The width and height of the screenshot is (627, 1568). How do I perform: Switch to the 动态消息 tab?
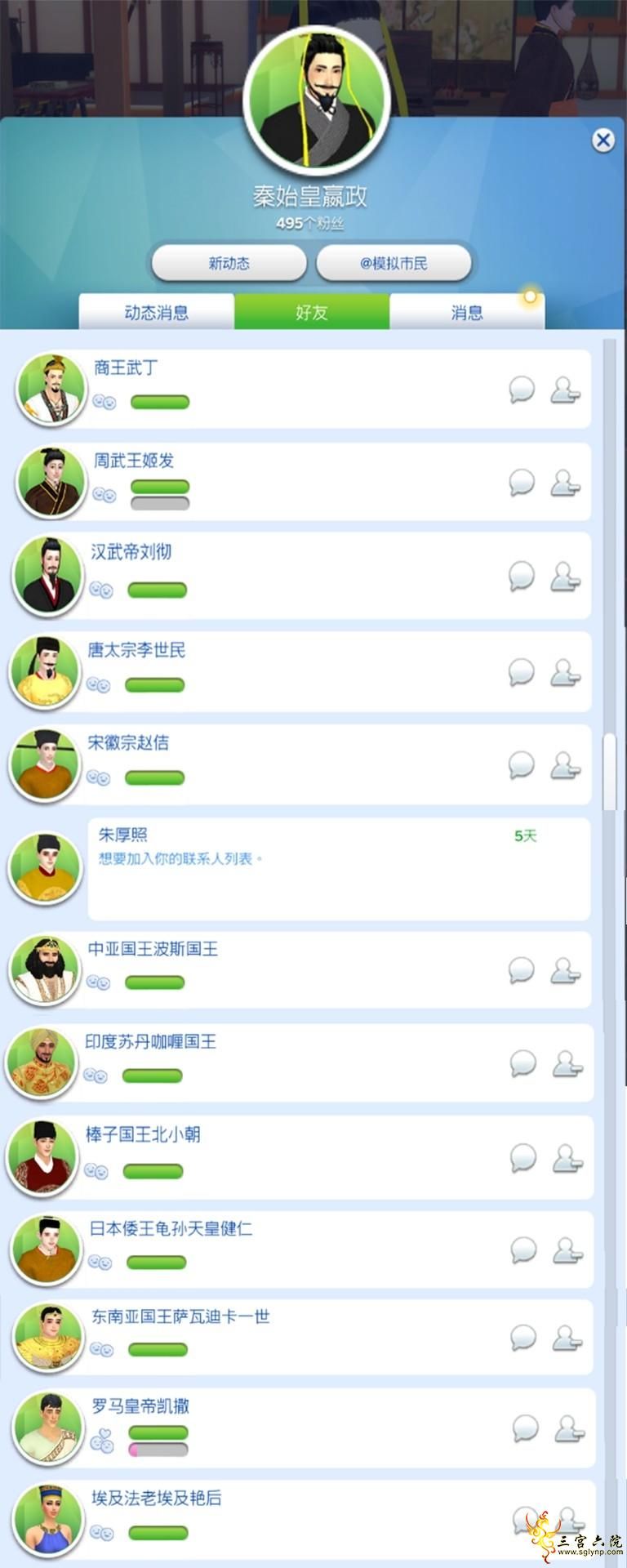pyautogui.click(x=156, y=312)
